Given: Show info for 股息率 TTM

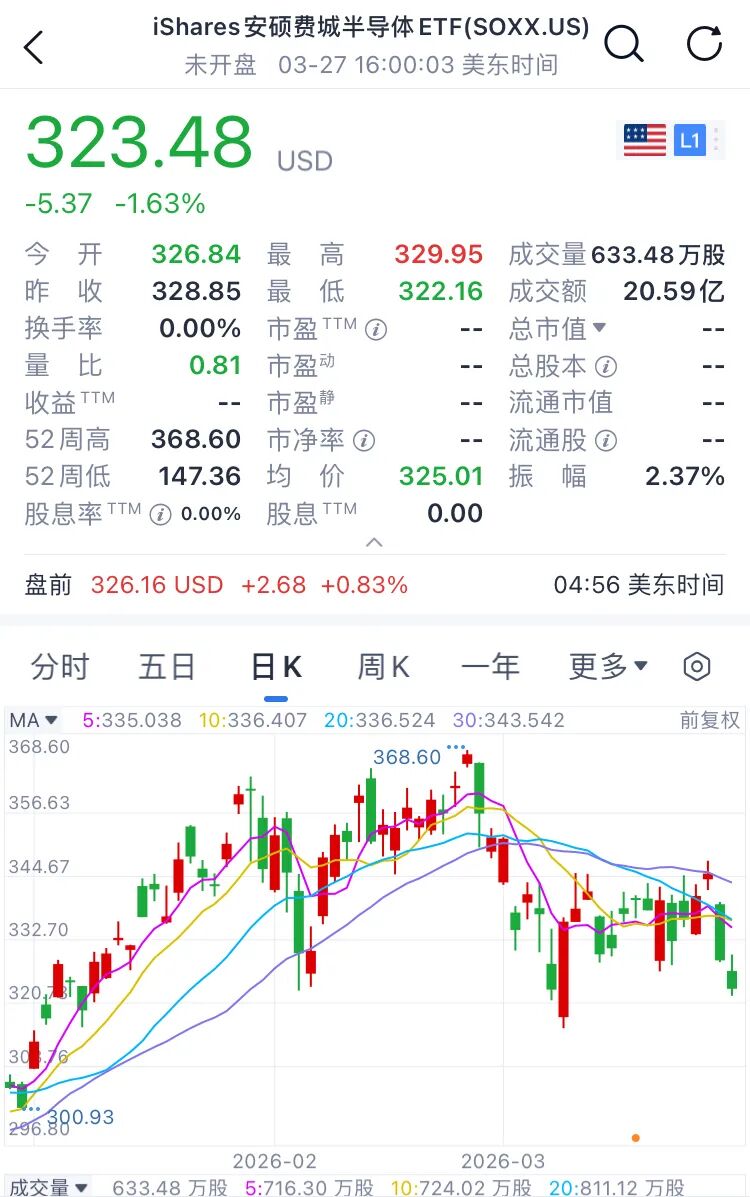Looking at the screenshot, I should [161, 514].
